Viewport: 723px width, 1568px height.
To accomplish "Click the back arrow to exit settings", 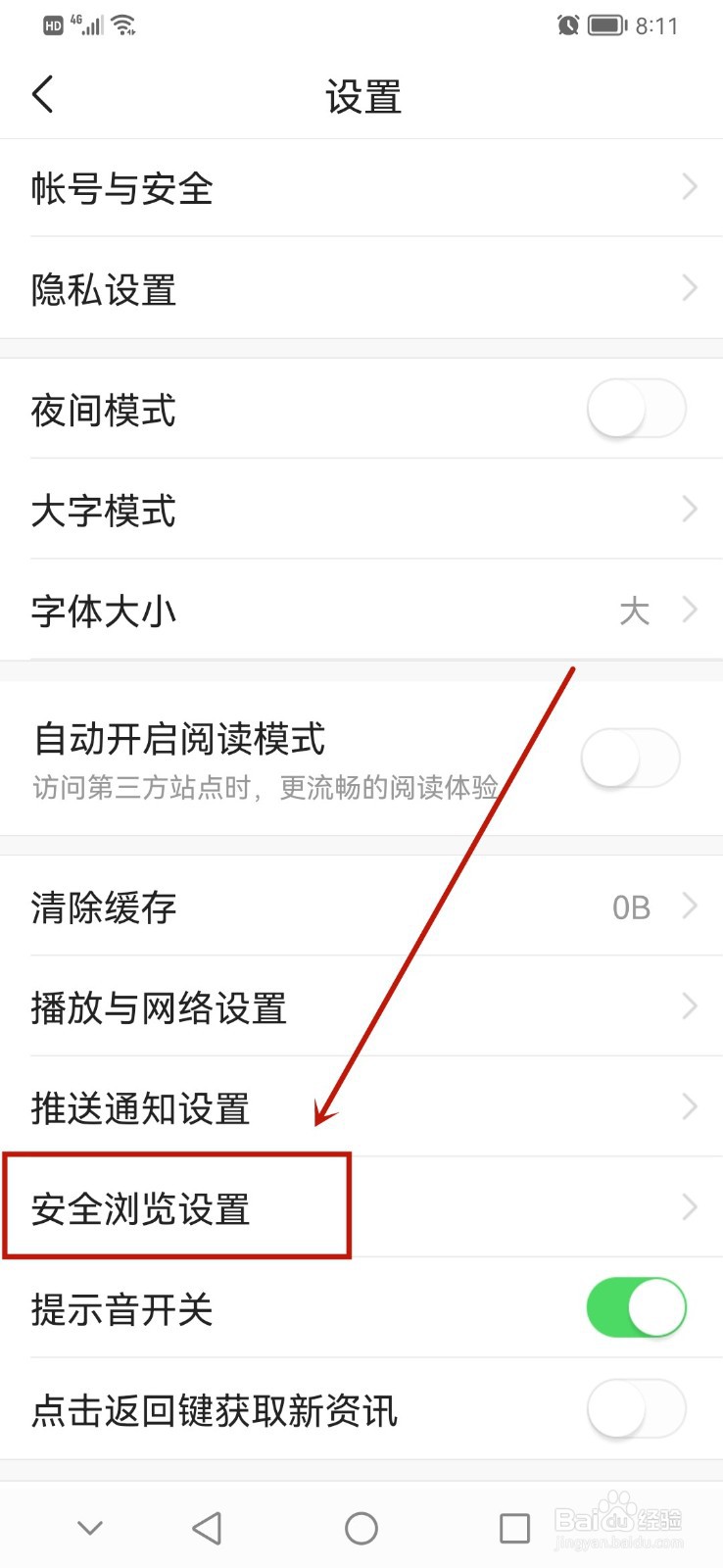I will click(42, 94).
